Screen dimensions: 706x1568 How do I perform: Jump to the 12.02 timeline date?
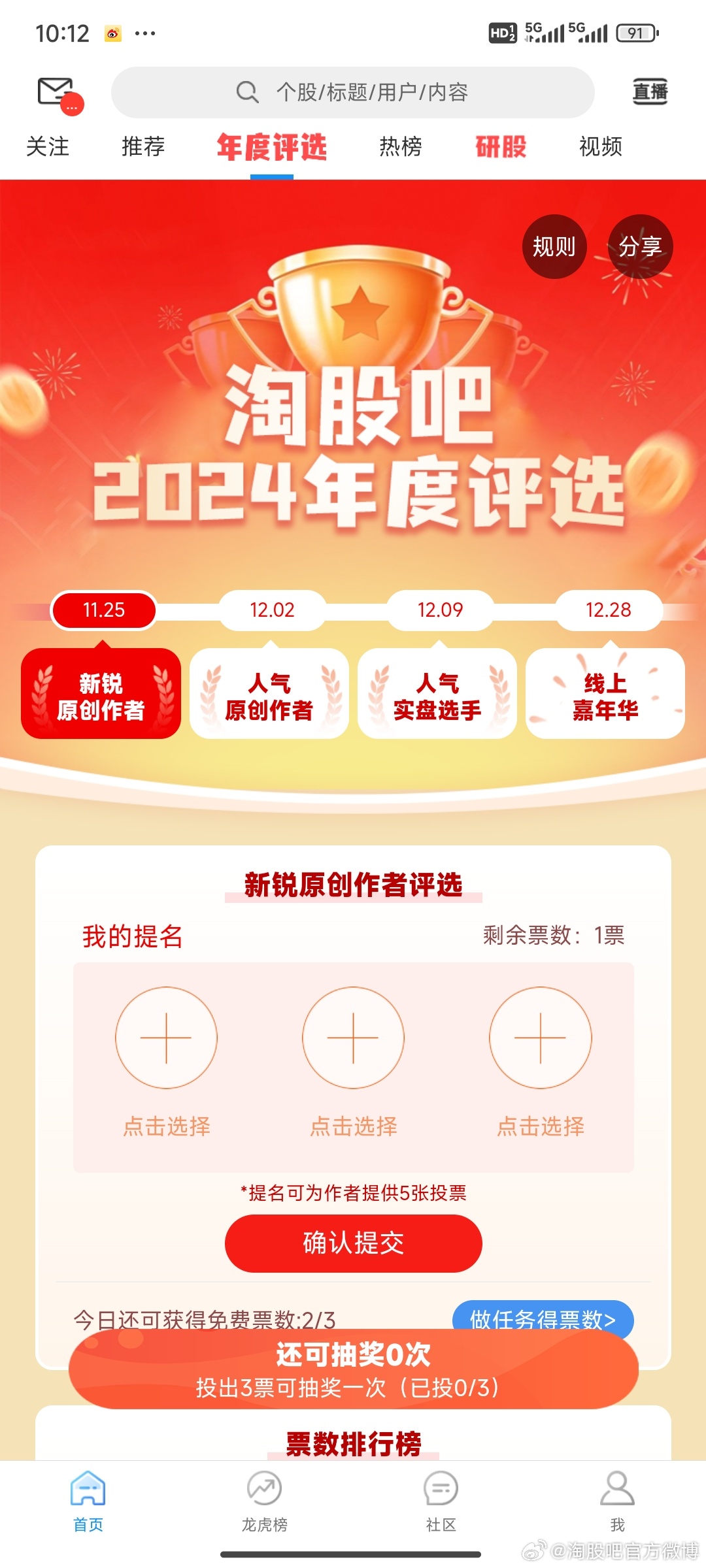click(x=272, y=610)
